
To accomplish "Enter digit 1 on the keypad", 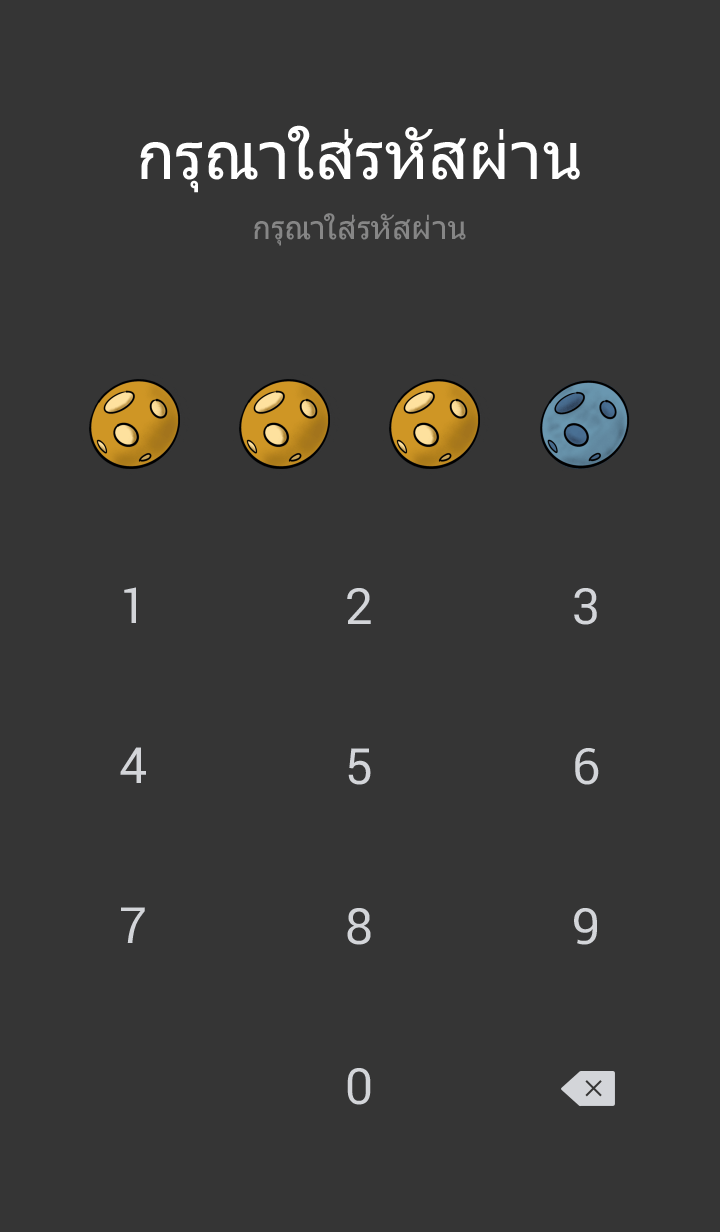I will [132, 607].
